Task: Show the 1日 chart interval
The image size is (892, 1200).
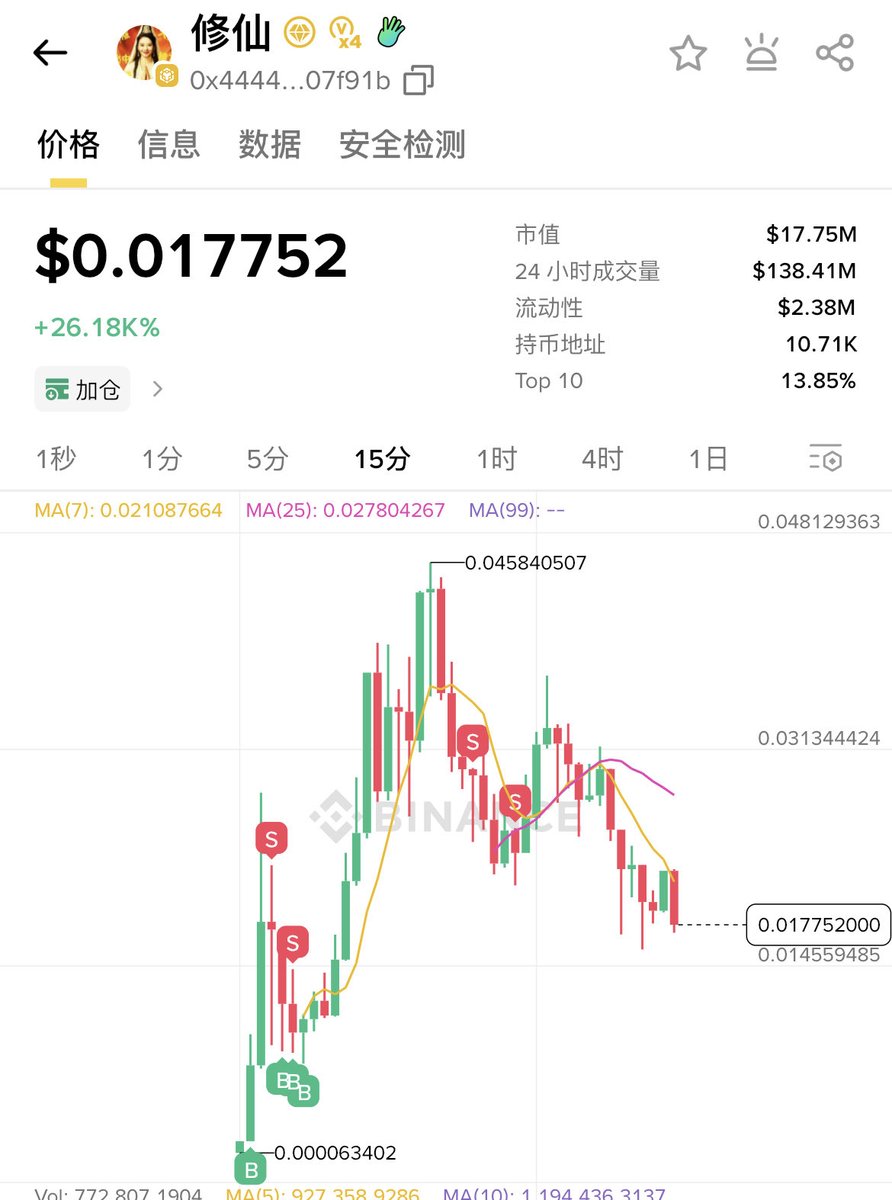Action: pos(708,459)
